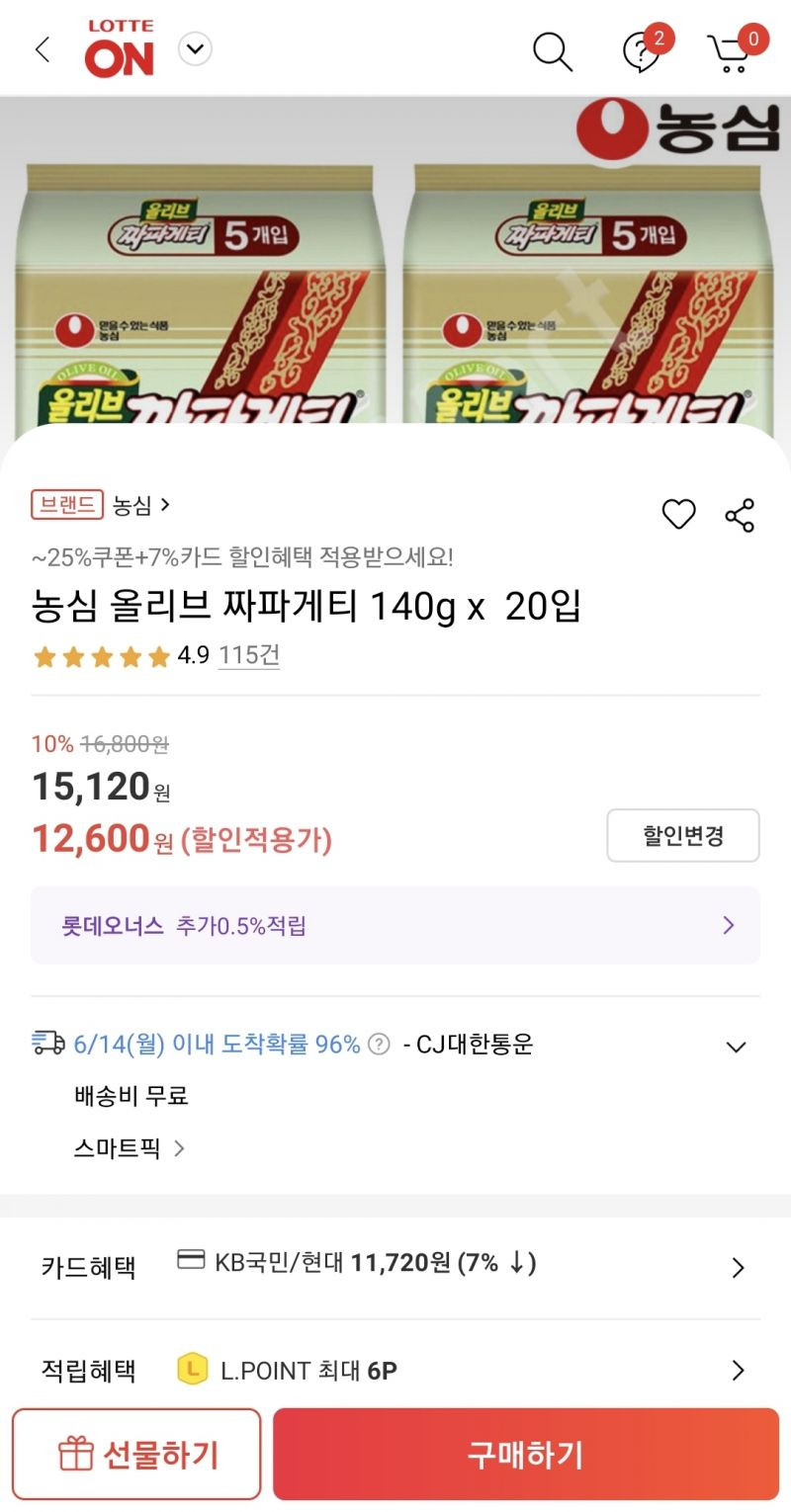Screen dimensions: 791x1512
Task: Open the help chat bubble icon
Action: (x=642, y=51)
